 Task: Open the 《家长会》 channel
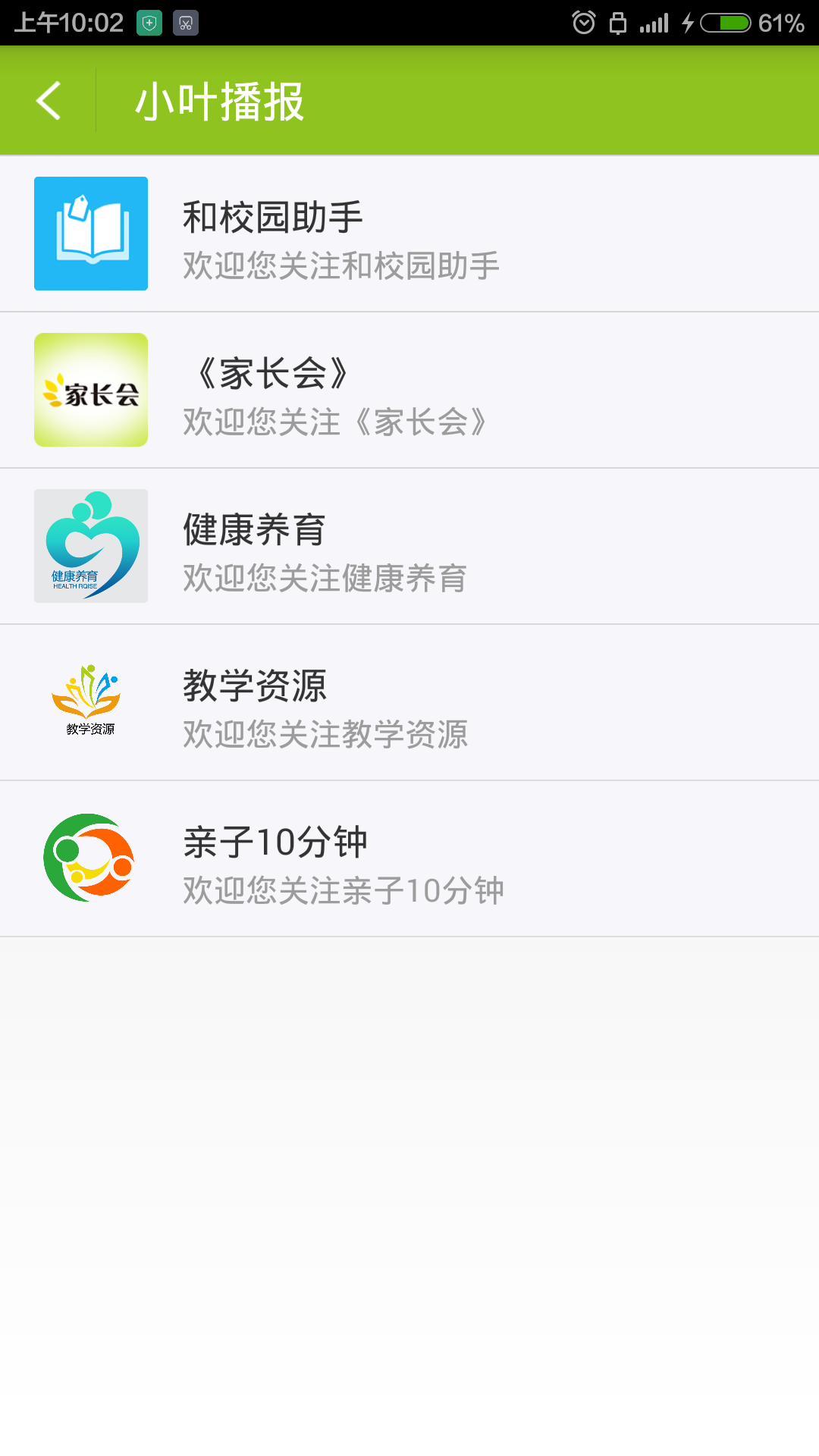[x=409, y=390]
